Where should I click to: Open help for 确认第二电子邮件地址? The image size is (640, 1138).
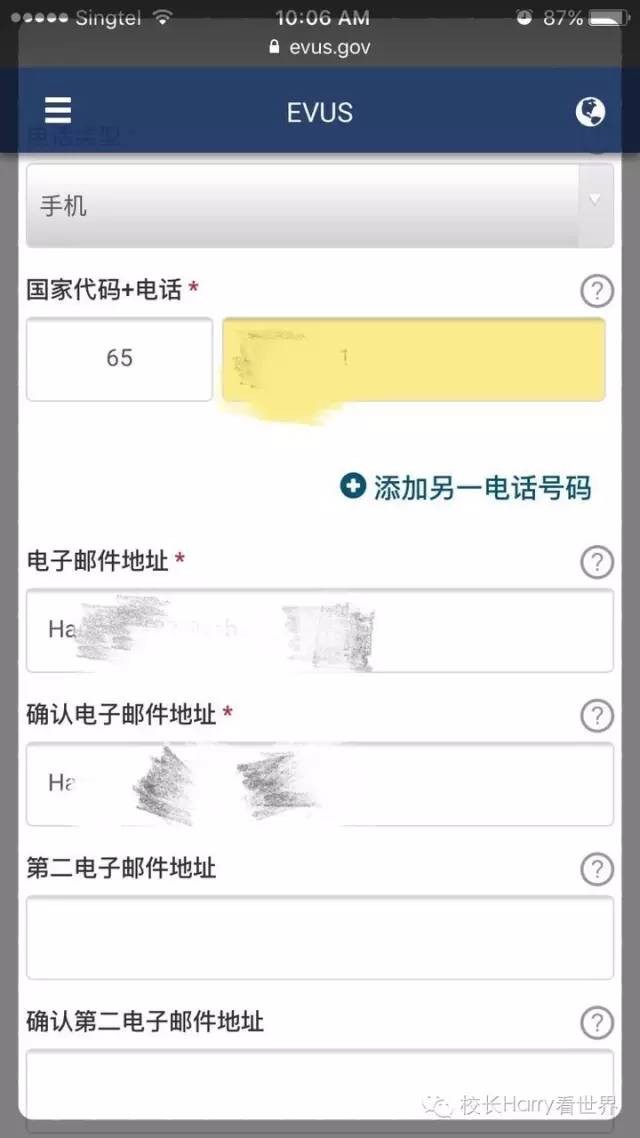pyautogui.click(x=596, y=1022)
